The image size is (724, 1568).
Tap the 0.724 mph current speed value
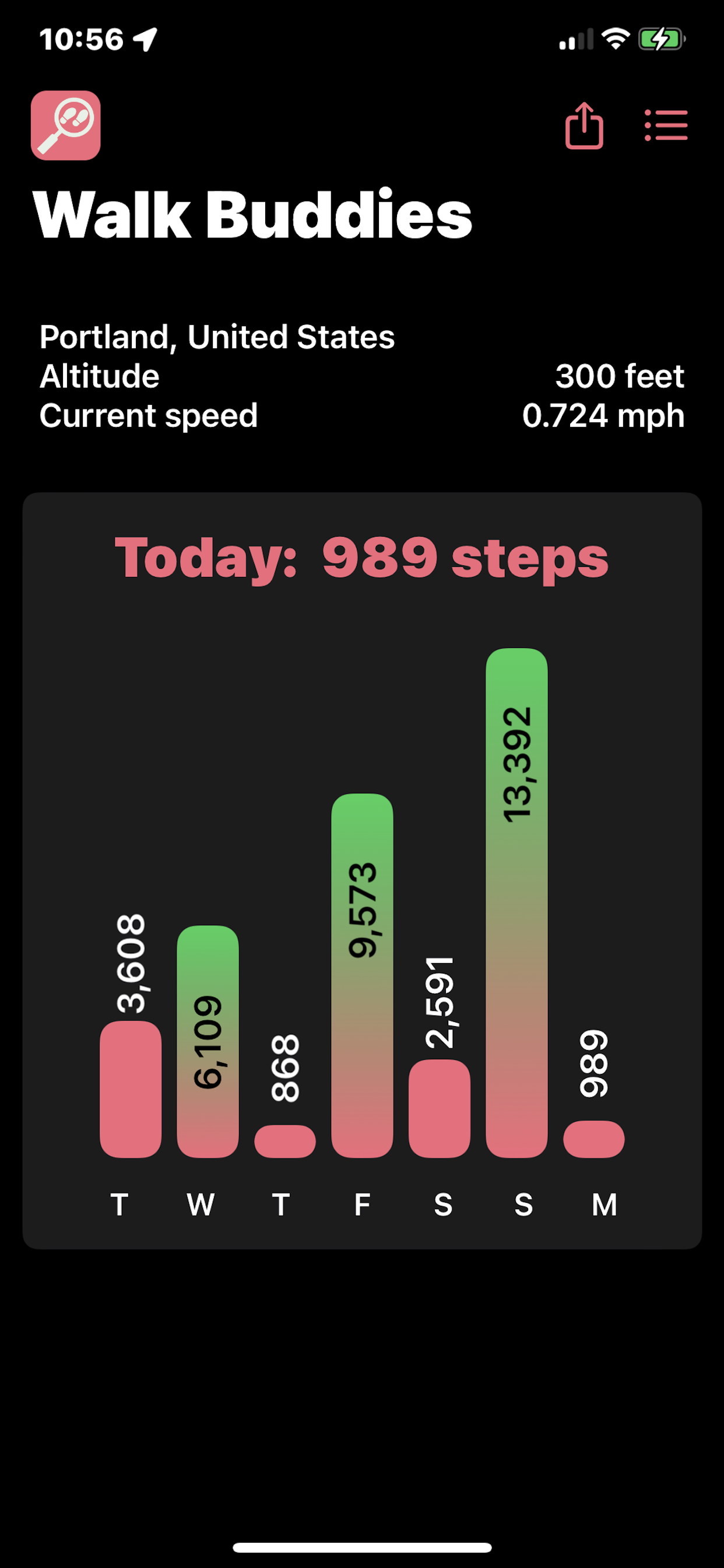point(603,416)
